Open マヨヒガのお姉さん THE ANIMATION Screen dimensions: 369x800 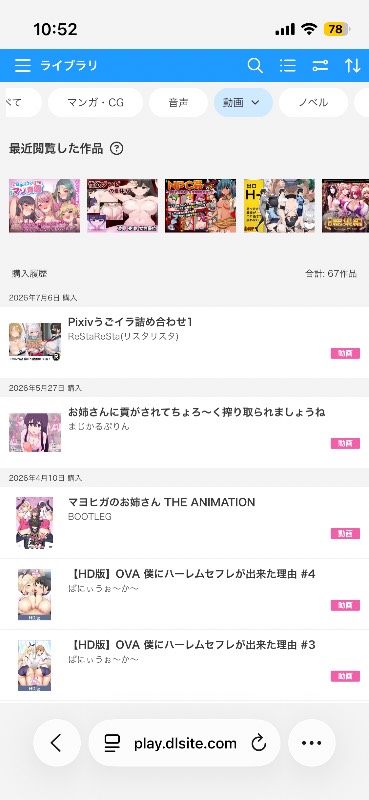(184, 522)
